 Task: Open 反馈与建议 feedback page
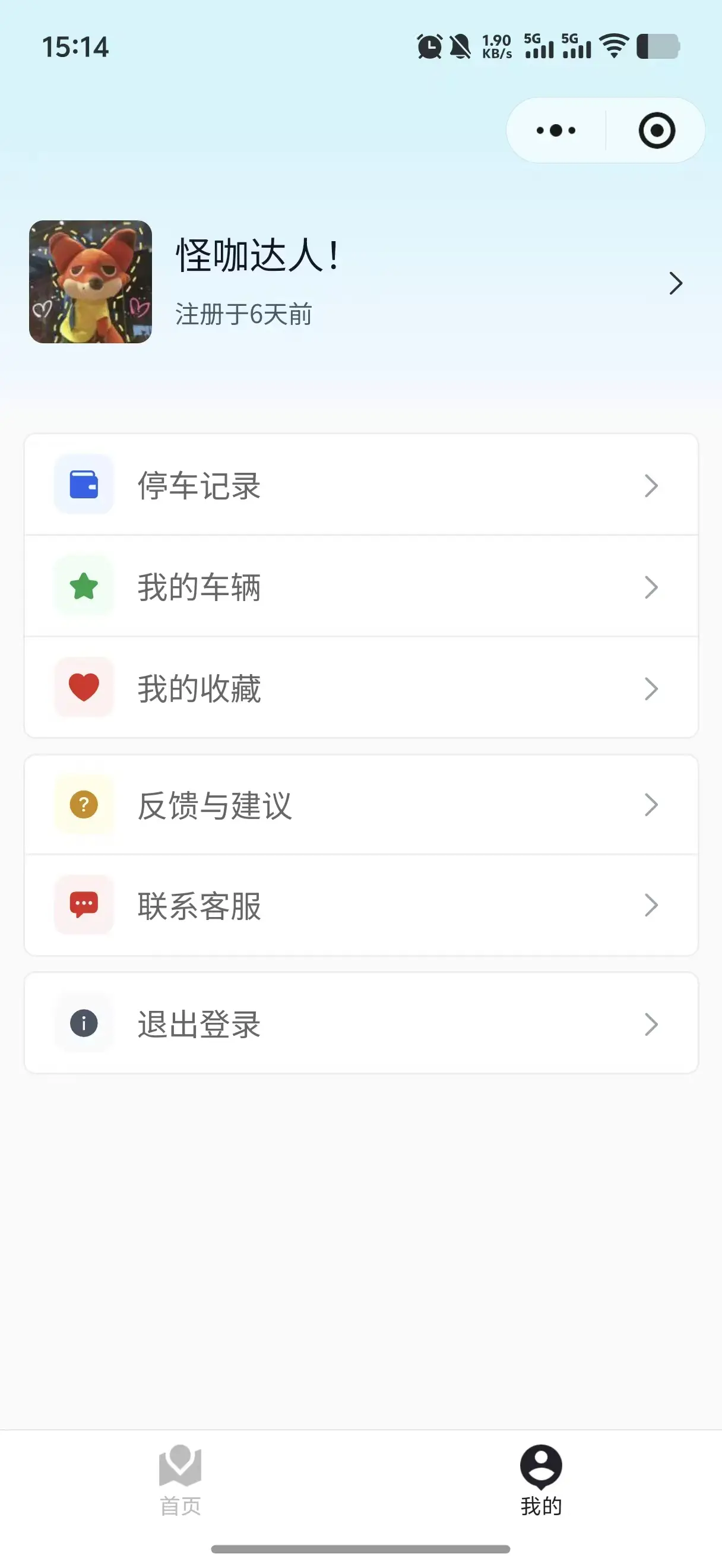tap(360, 805)
